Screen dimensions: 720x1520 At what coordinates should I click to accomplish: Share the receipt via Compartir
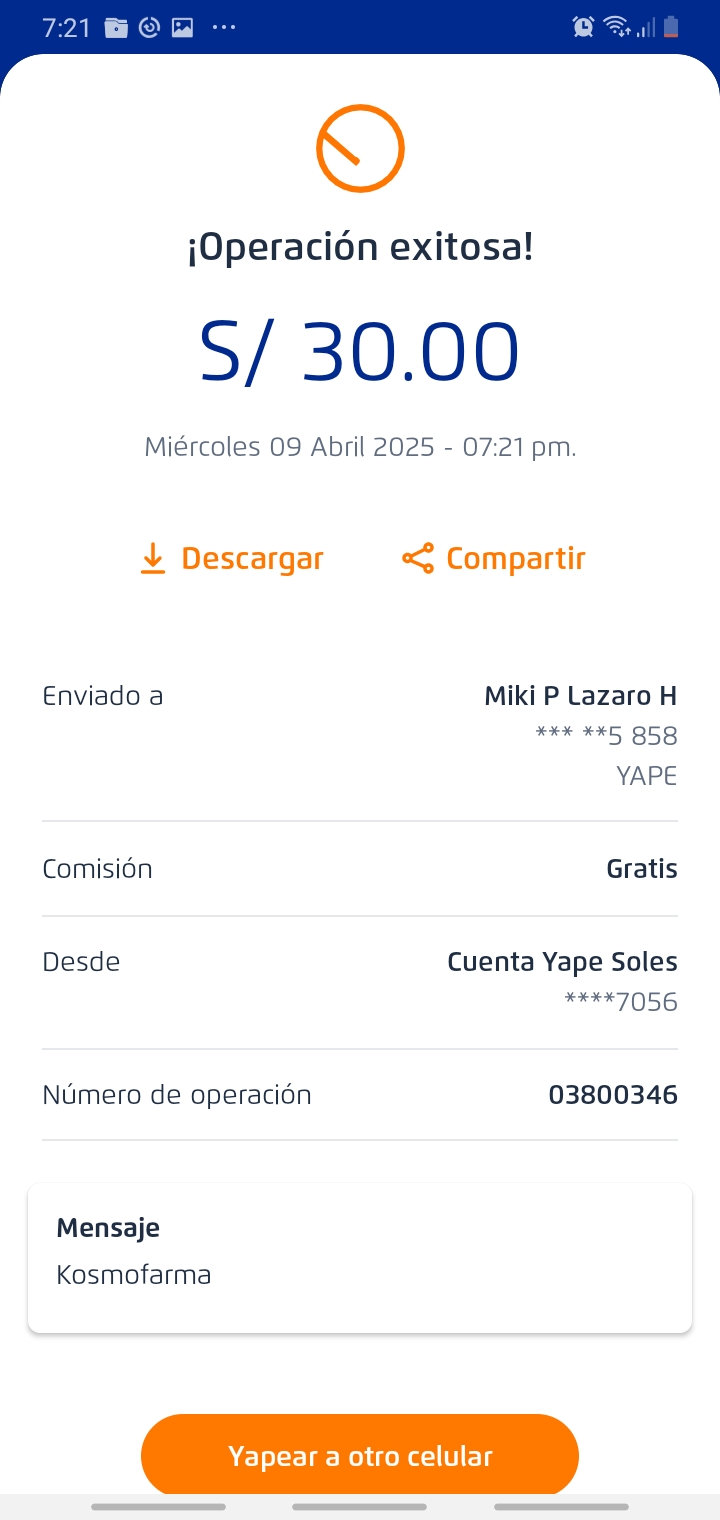click(494, 558)
